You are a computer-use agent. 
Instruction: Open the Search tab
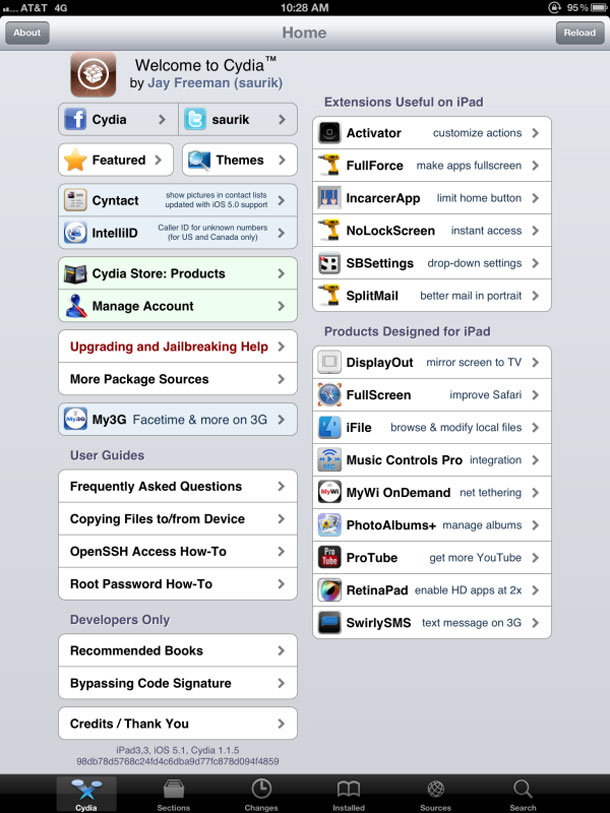522,794
